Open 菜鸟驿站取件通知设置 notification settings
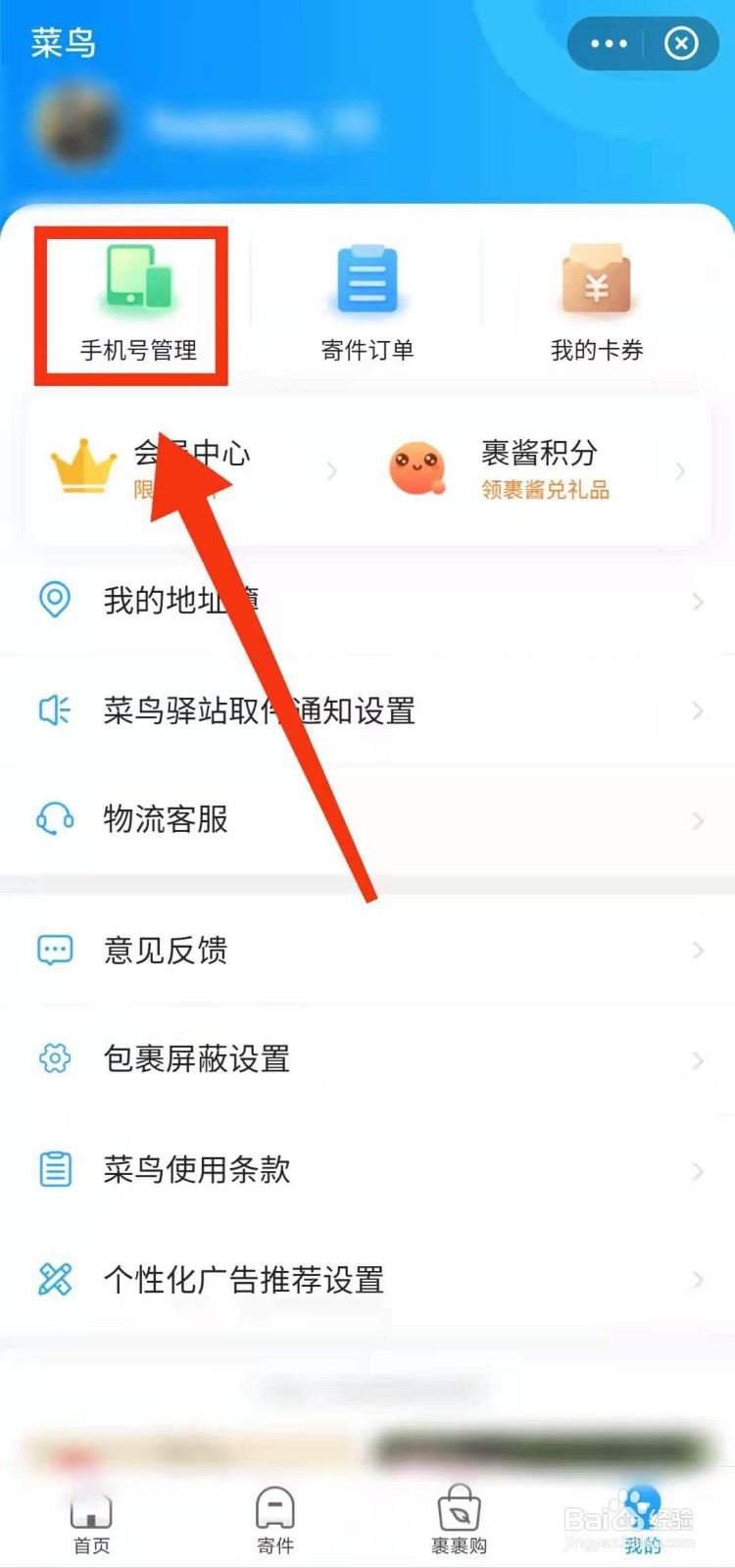 [x=260, y=711]
